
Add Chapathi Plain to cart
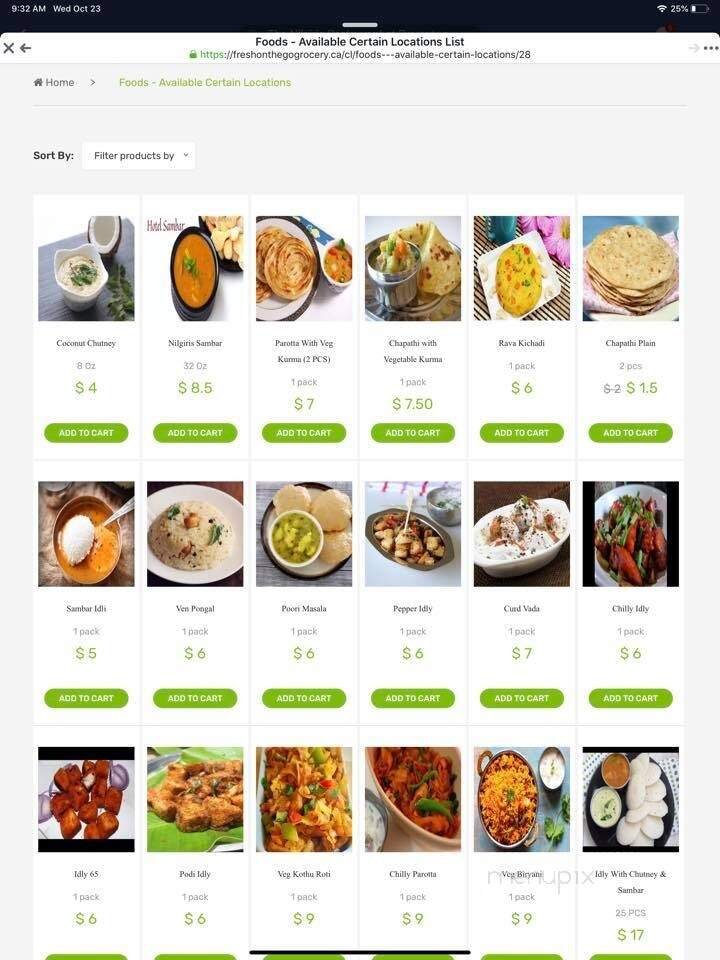[630, 432]
